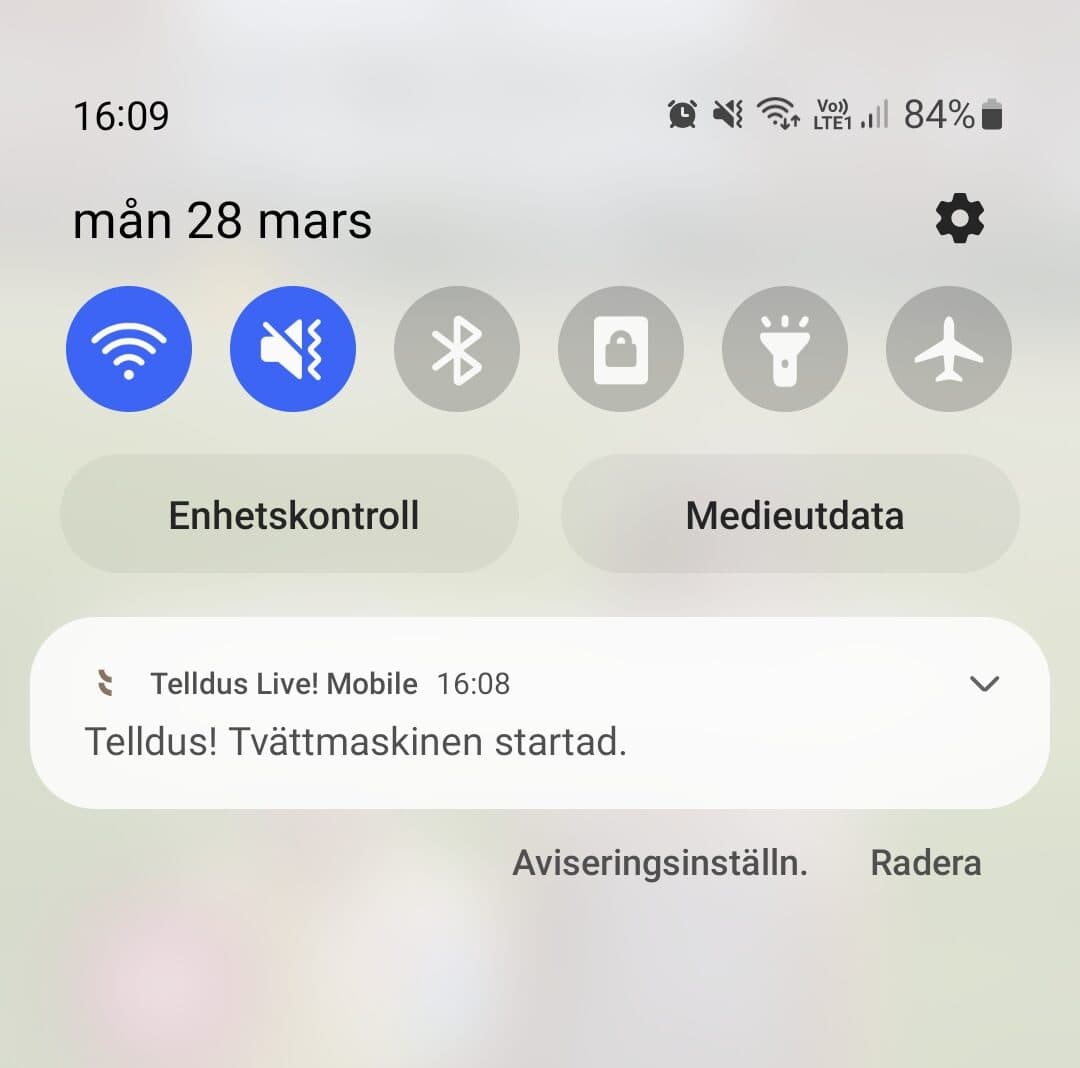The width and height of the screenshot is (1080, 1068).
Task: Tap Radera to clear notifications
Action: (926, 862)
